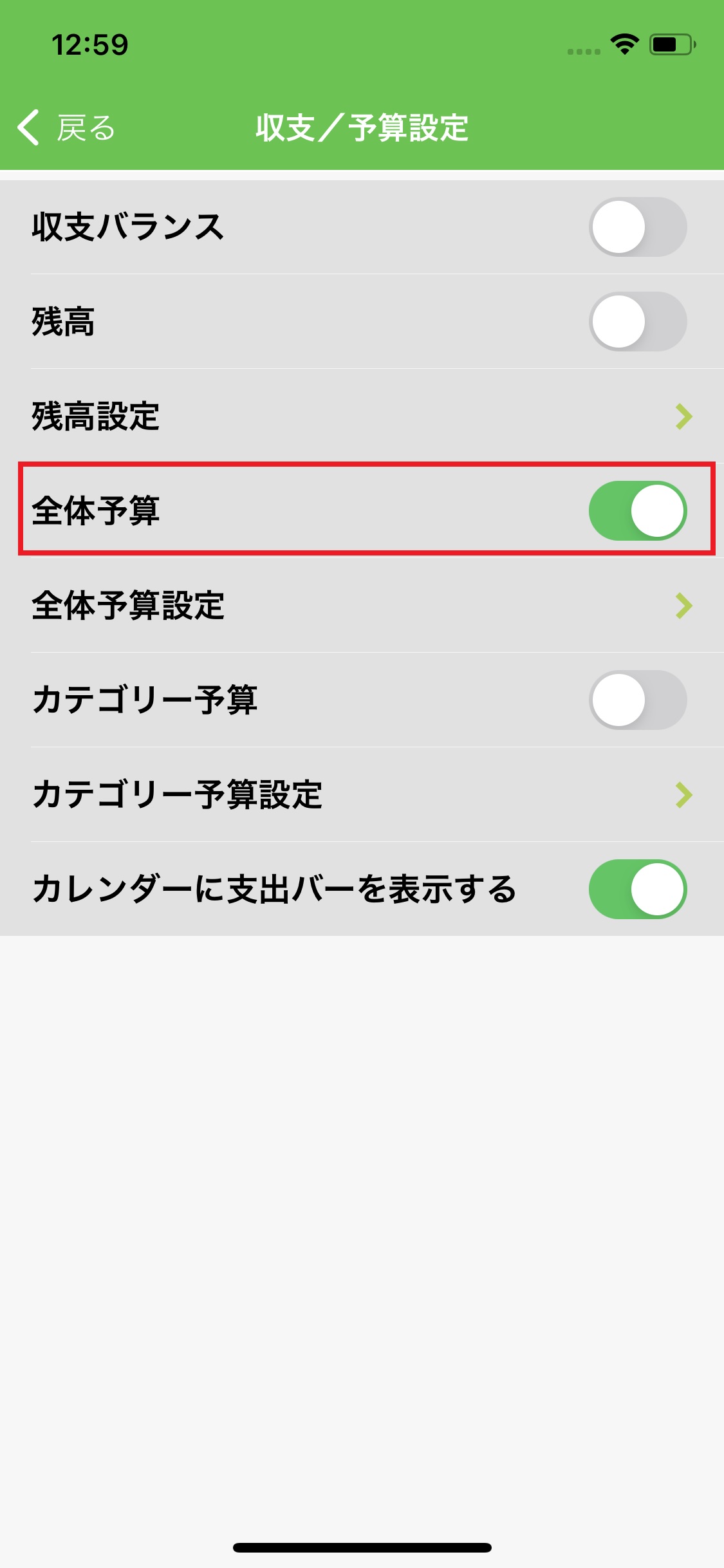Turn off カレンダーに支出バーを表示する
This screenshot has height=1568, width=724.
[637, 889]
